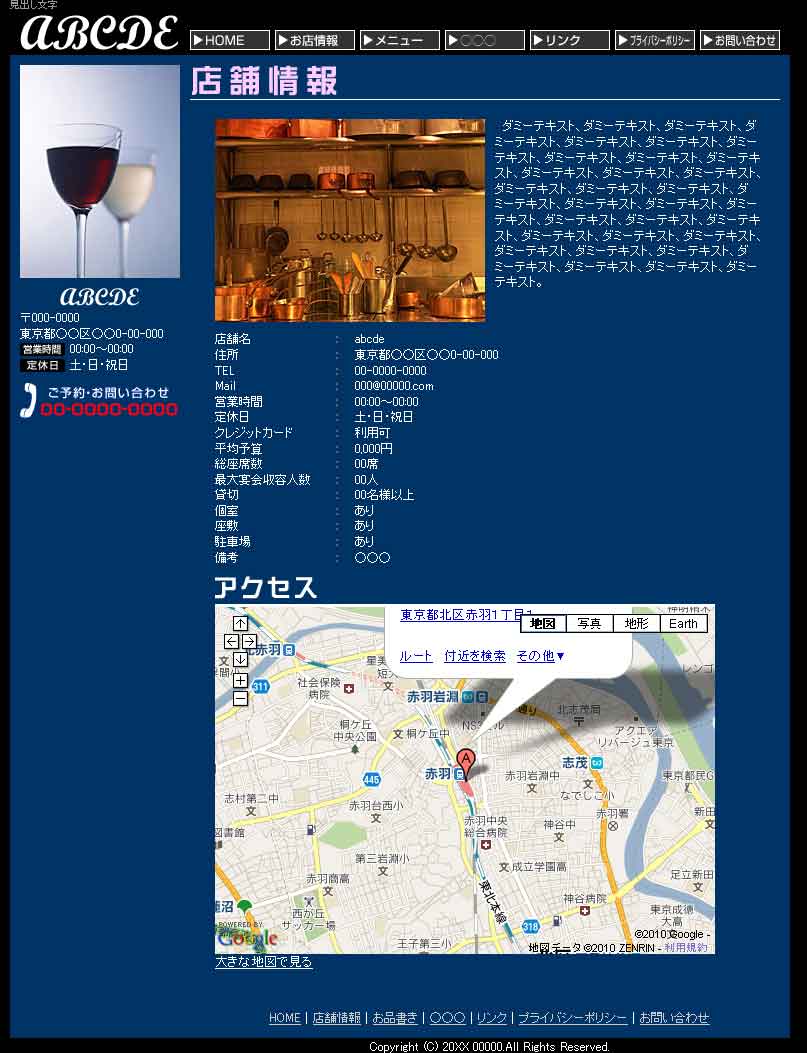The height and width of the screenshot is (1053, 807).
Task: Open the メニュー page from top navigation
Action: pos(399,41)
